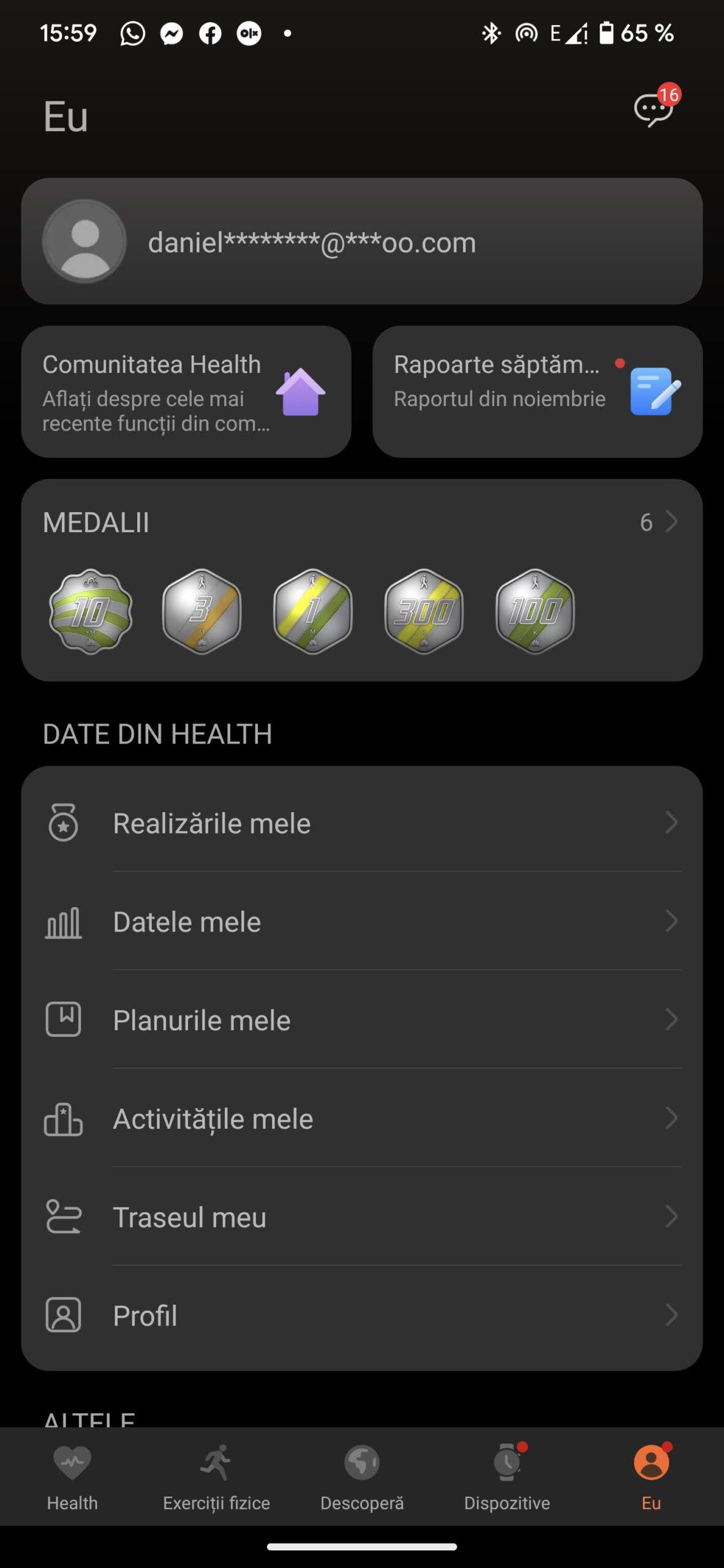Select the Eu tab
This screenshot has height=1568, width=724.
pyautogui.click(x=651, y=1477)
